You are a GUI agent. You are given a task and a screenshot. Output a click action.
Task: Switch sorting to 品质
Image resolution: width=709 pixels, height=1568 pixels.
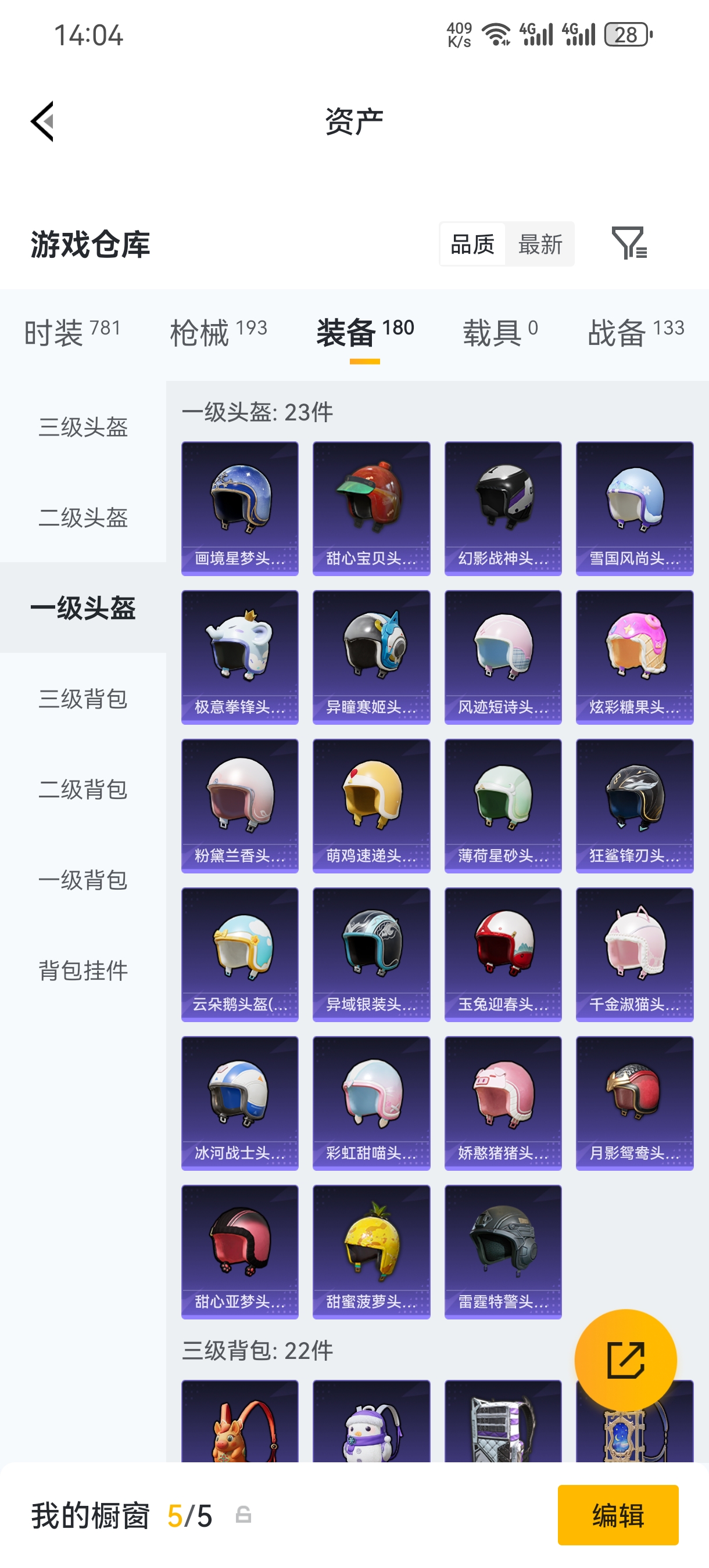472,243
